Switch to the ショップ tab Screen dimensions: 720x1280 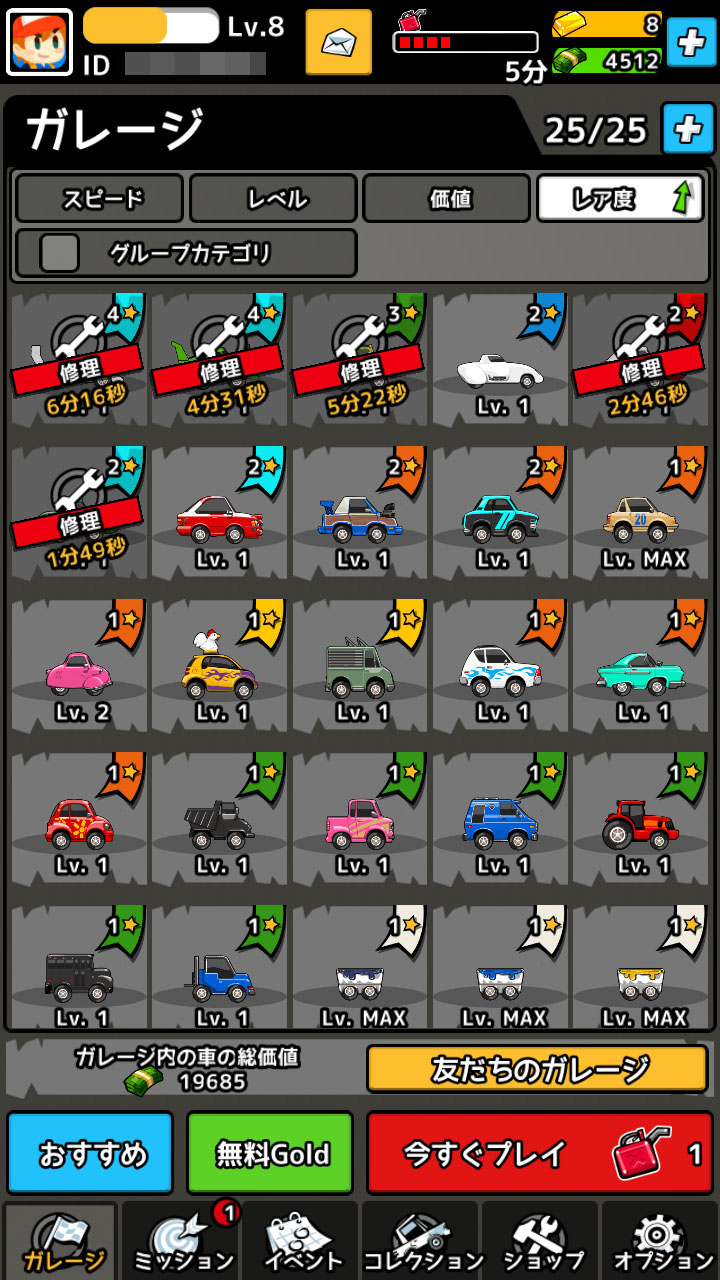point(540,1242)
